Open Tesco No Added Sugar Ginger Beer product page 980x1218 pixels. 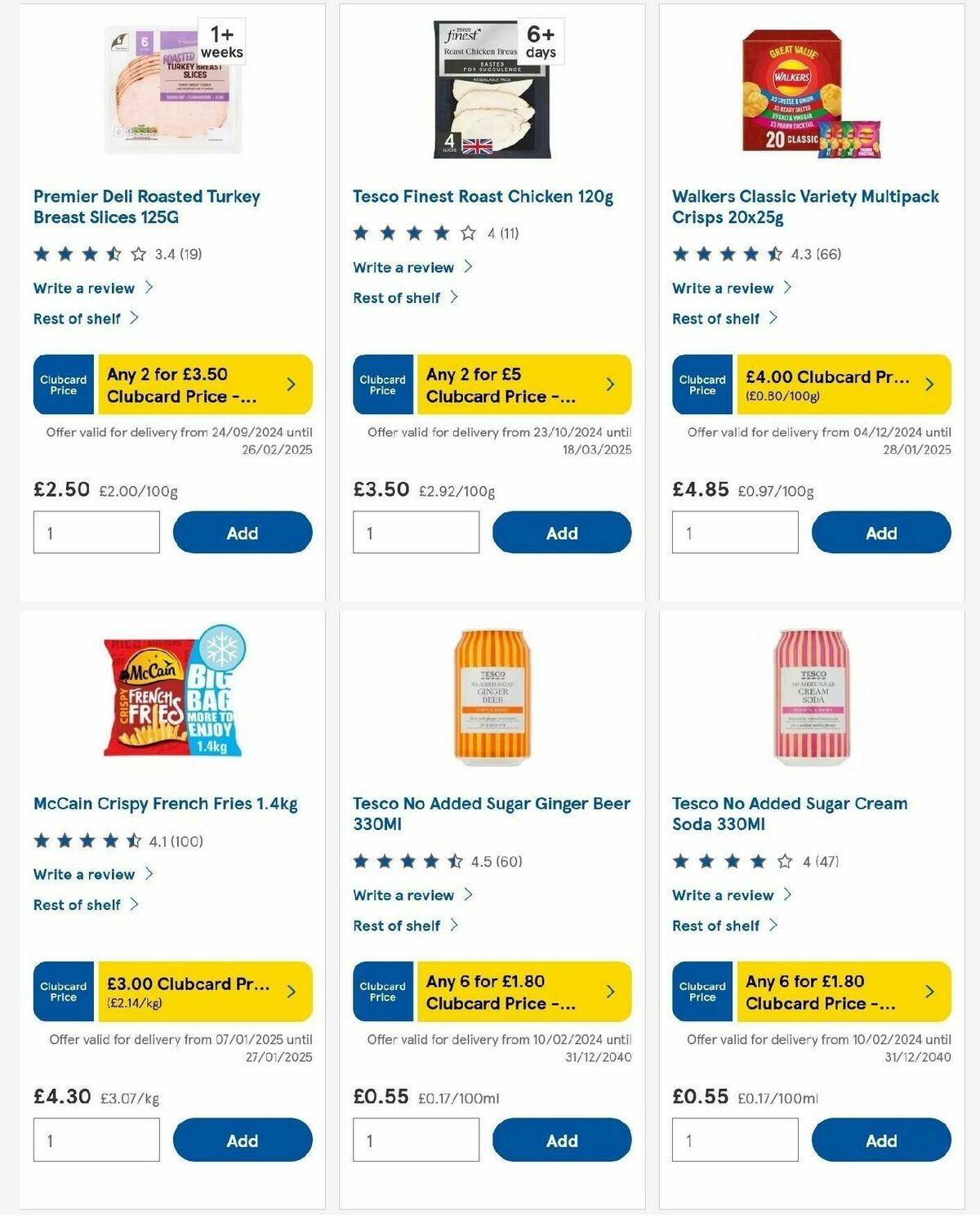click(489, 813)
